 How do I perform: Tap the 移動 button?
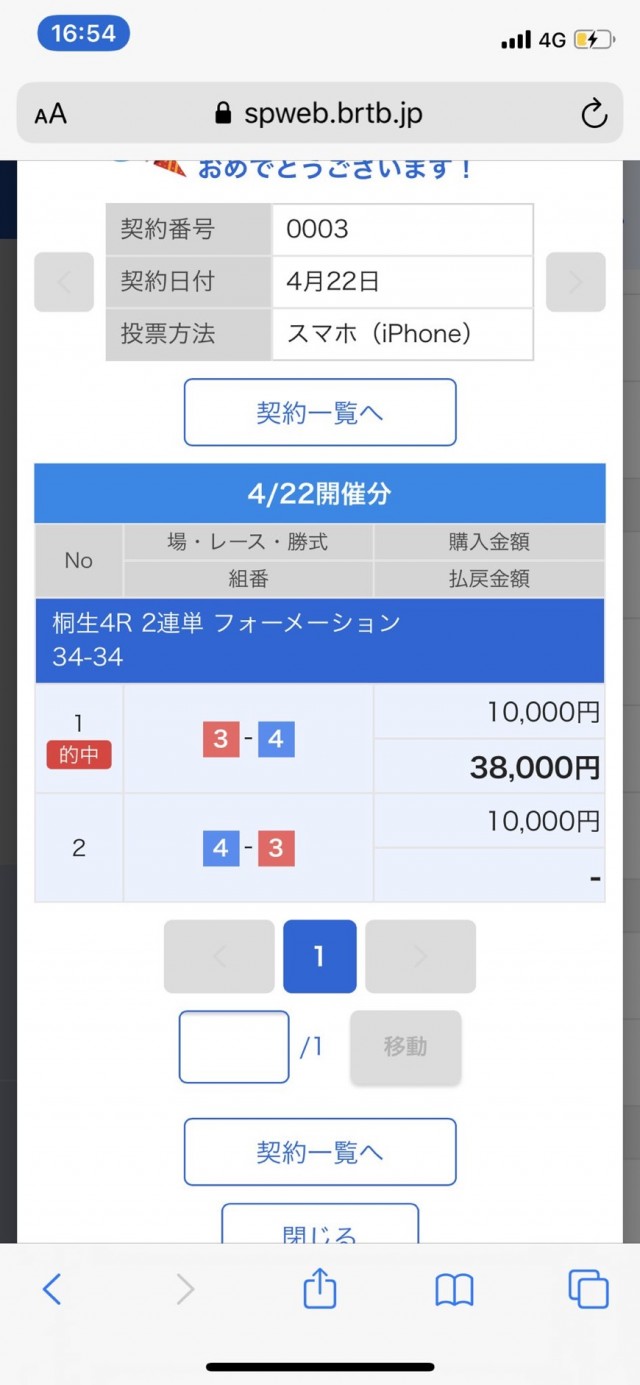coord(405,1047)
